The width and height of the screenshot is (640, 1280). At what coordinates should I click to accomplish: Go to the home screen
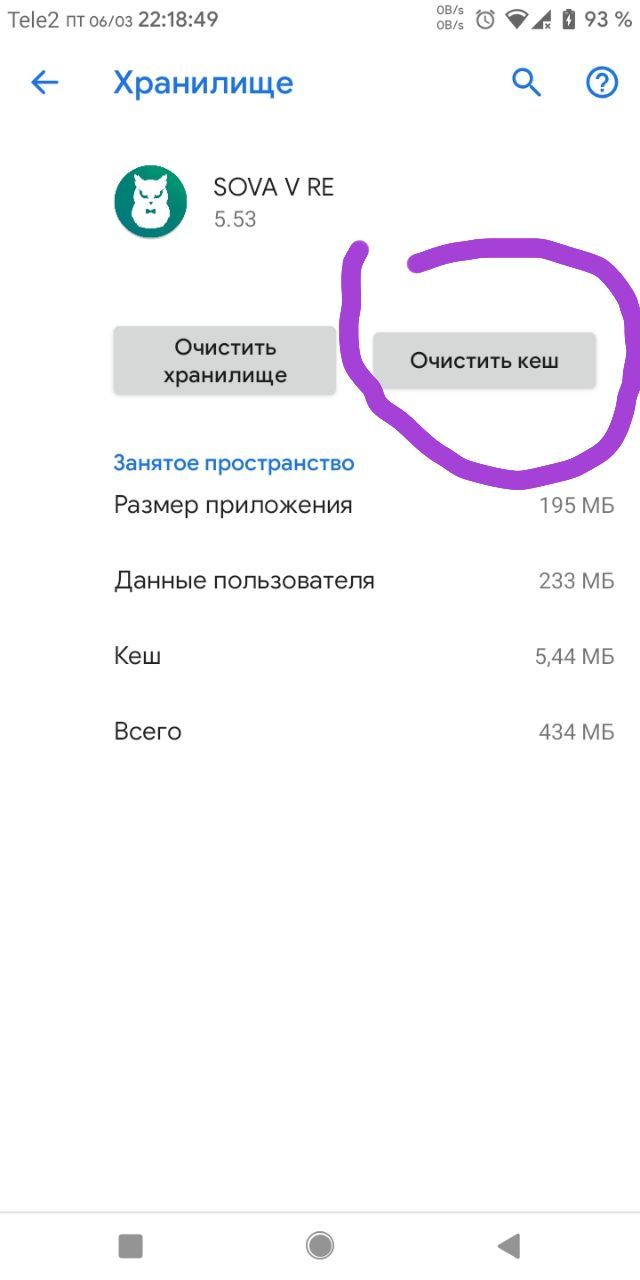pos(320,1245)
